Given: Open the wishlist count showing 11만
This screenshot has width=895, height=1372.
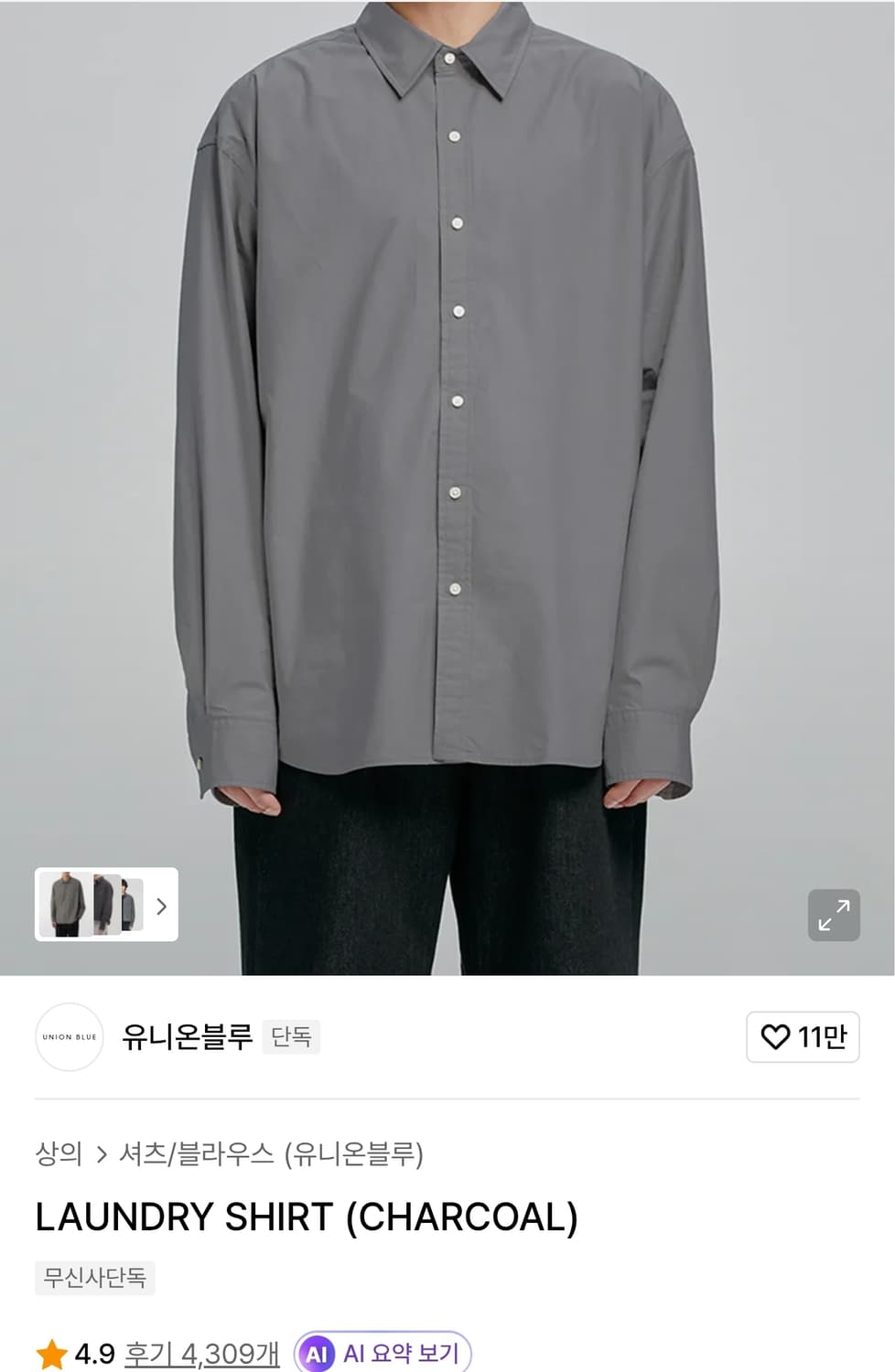Looking at the screenshot, I should [803, 1037].
